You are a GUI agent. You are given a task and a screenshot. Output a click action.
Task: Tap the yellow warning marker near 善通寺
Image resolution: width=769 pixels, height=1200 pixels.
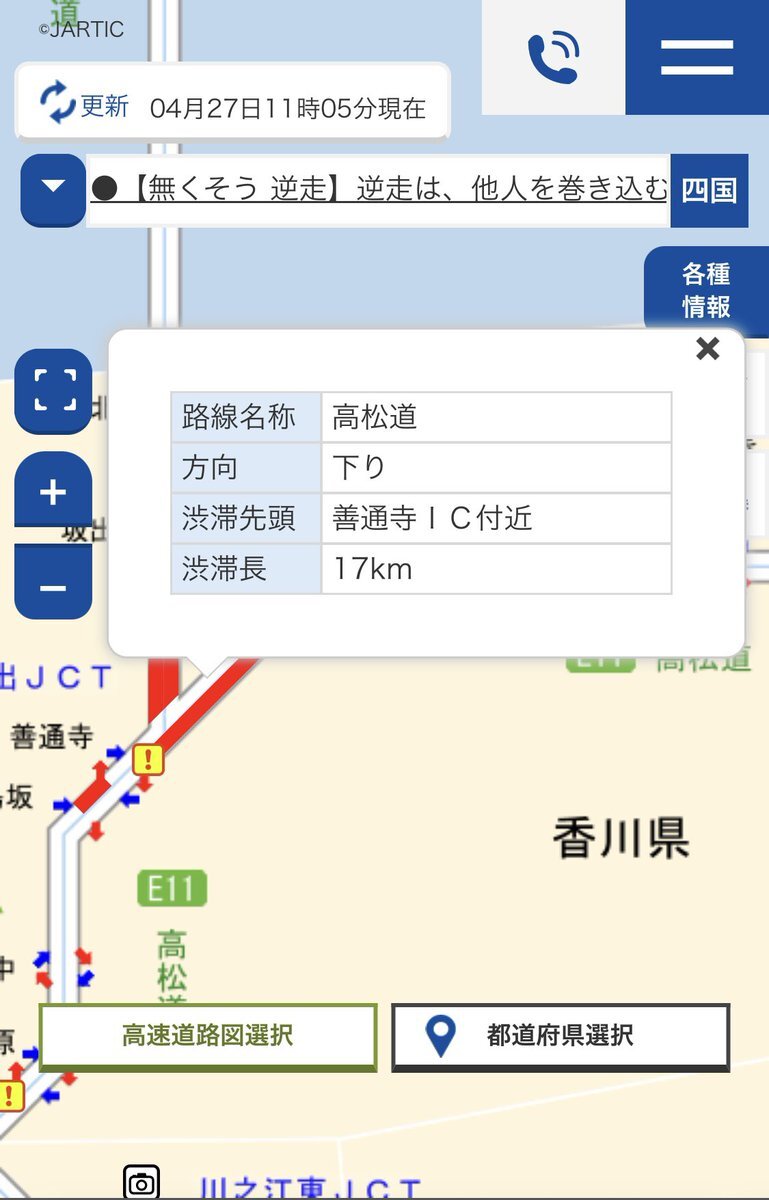[x=148, y=759]
